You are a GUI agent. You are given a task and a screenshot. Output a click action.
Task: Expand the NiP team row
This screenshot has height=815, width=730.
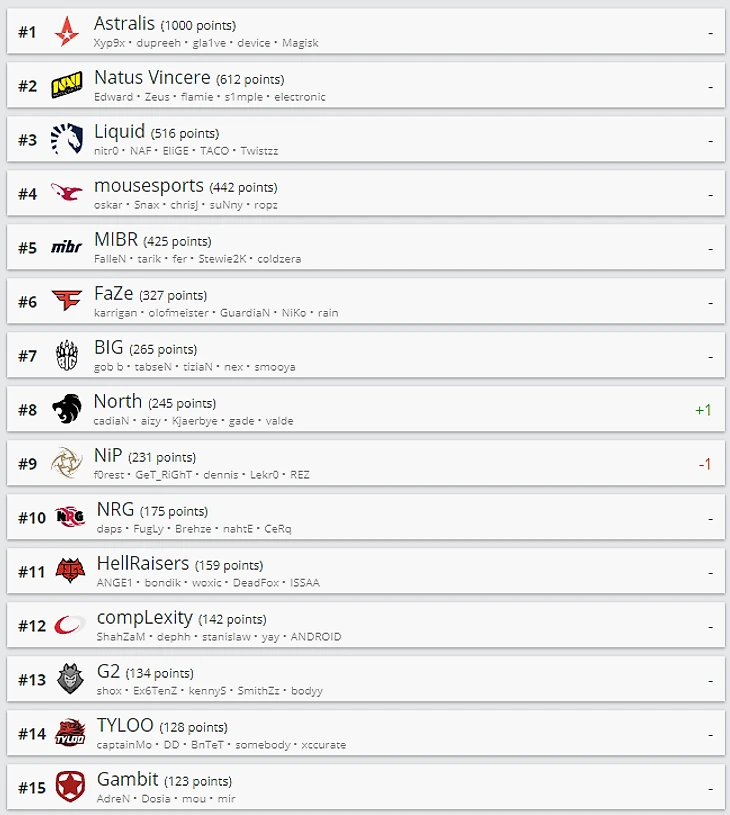click(x=365, y=463)
